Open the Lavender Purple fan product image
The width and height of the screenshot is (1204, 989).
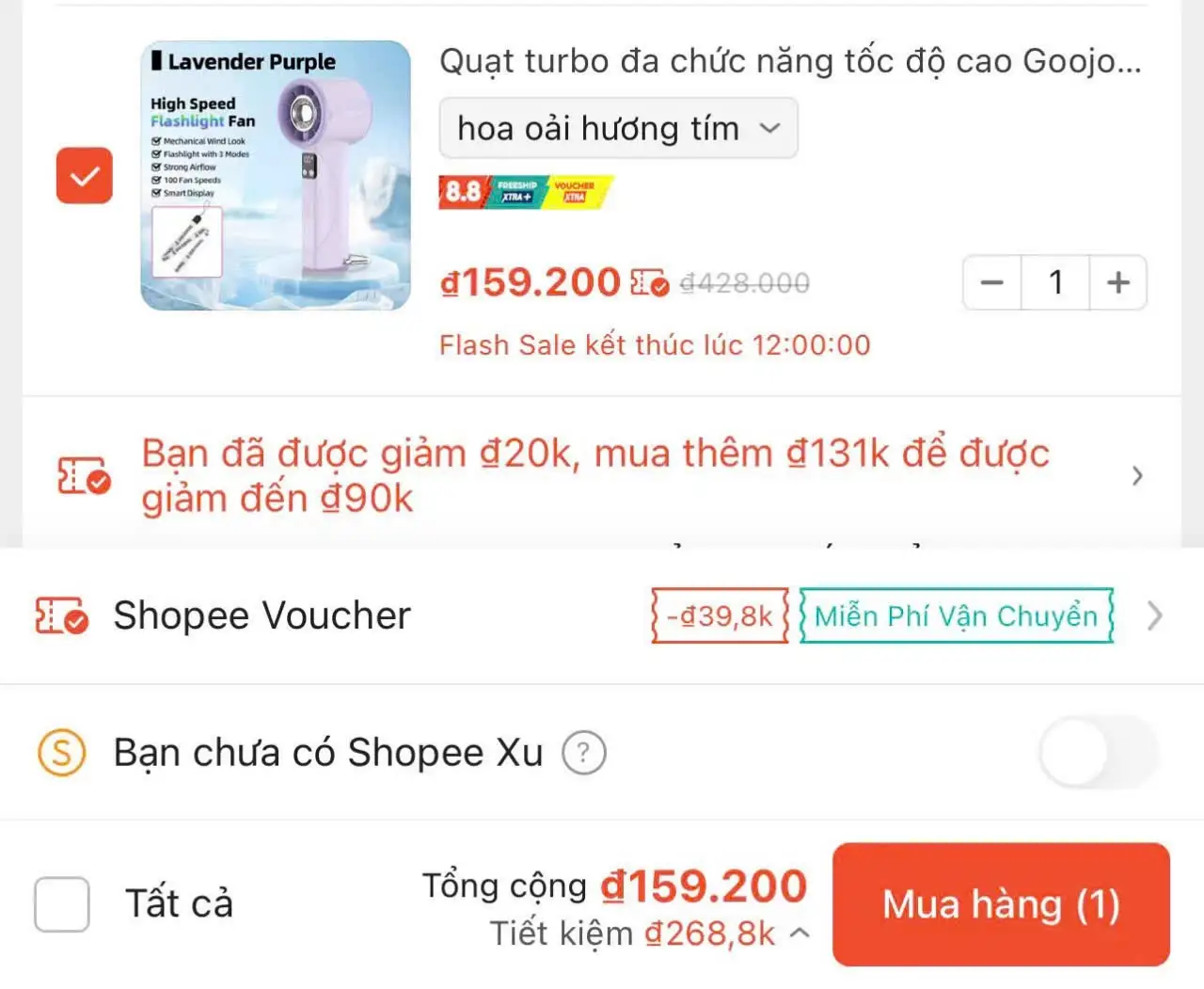coord(276,176)
